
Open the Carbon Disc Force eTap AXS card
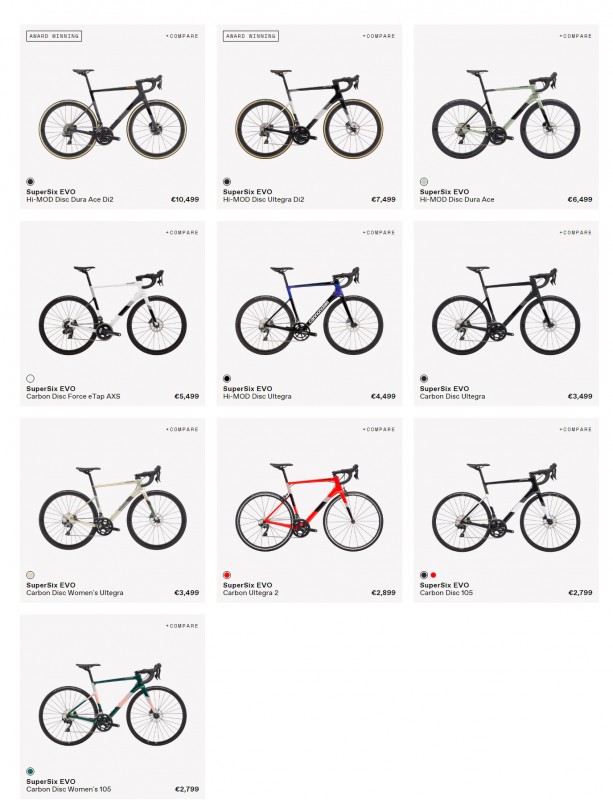pos(112,307)
